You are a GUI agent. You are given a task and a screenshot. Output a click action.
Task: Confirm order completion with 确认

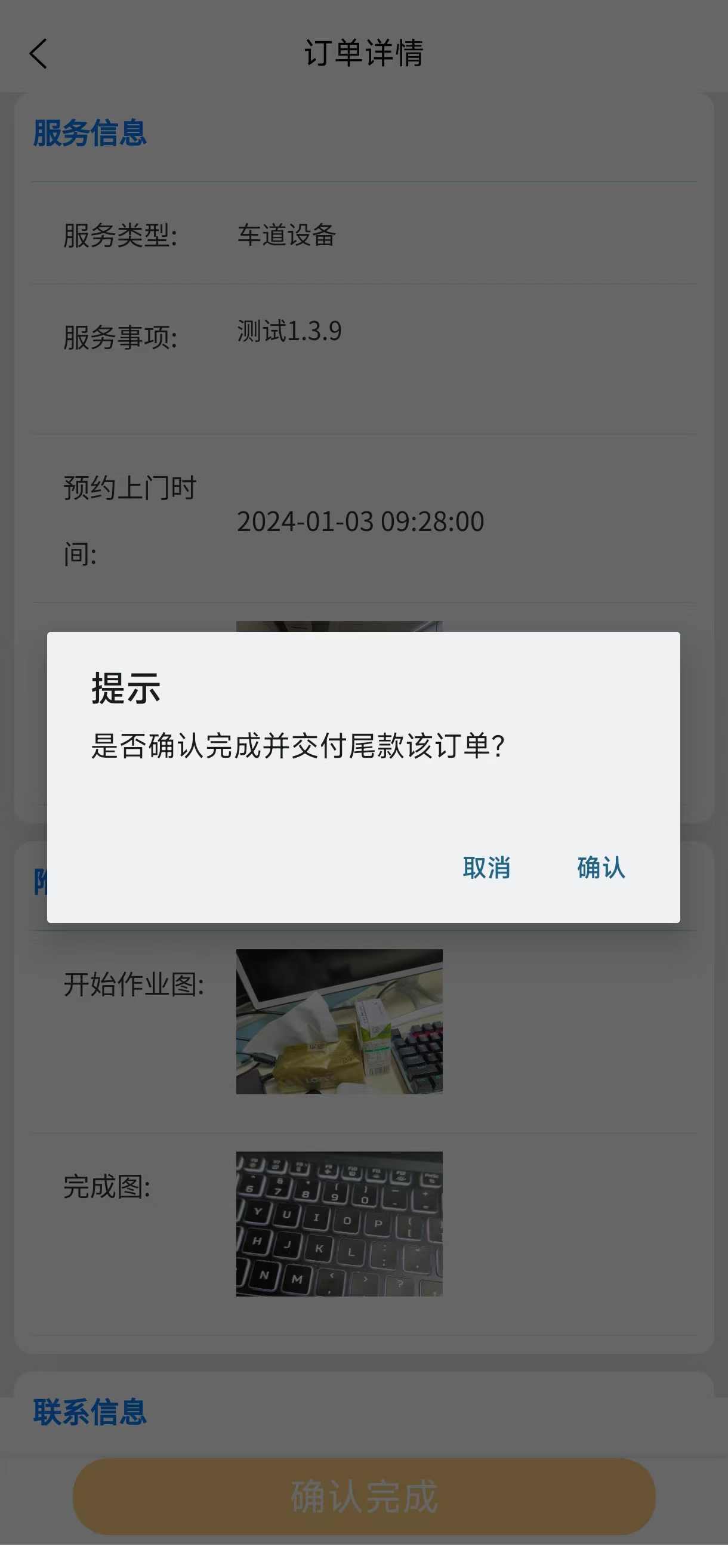pos(601,868)
